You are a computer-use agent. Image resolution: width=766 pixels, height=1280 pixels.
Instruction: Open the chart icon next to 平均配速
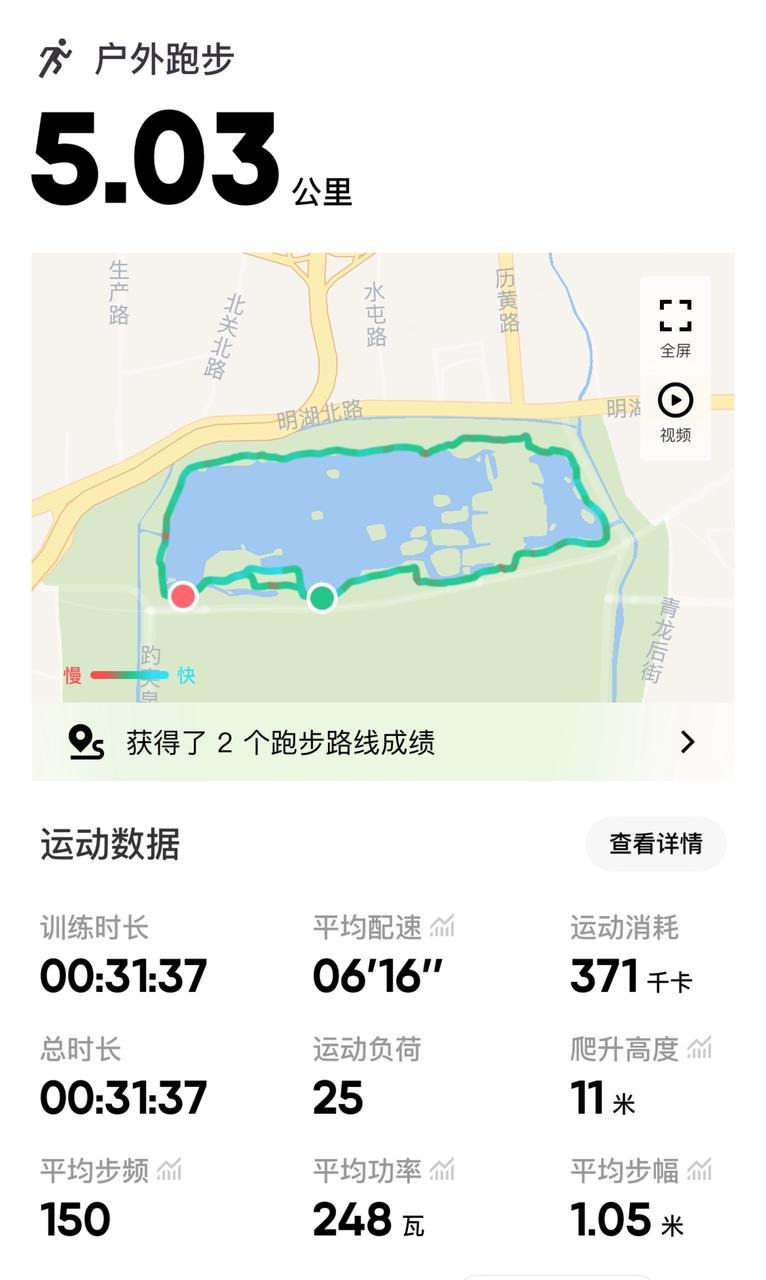[x=442, y=927]
